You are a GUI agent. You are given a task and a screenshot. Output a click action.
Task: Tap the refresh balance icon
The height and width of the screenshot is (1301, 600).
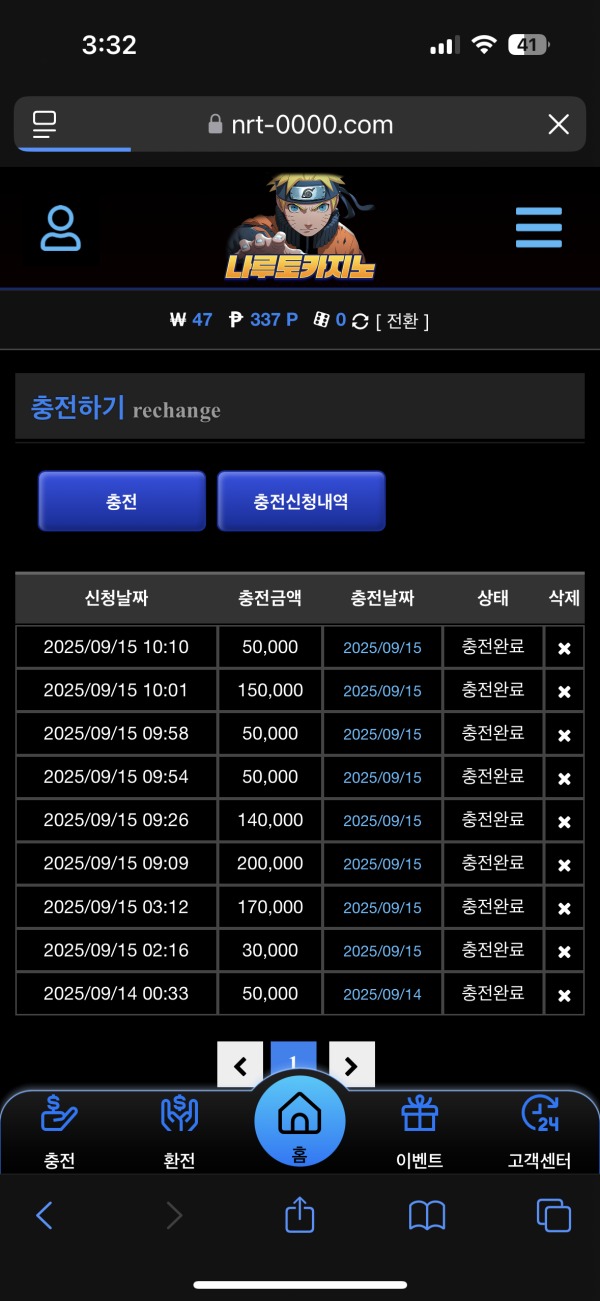tap(360, 321)
